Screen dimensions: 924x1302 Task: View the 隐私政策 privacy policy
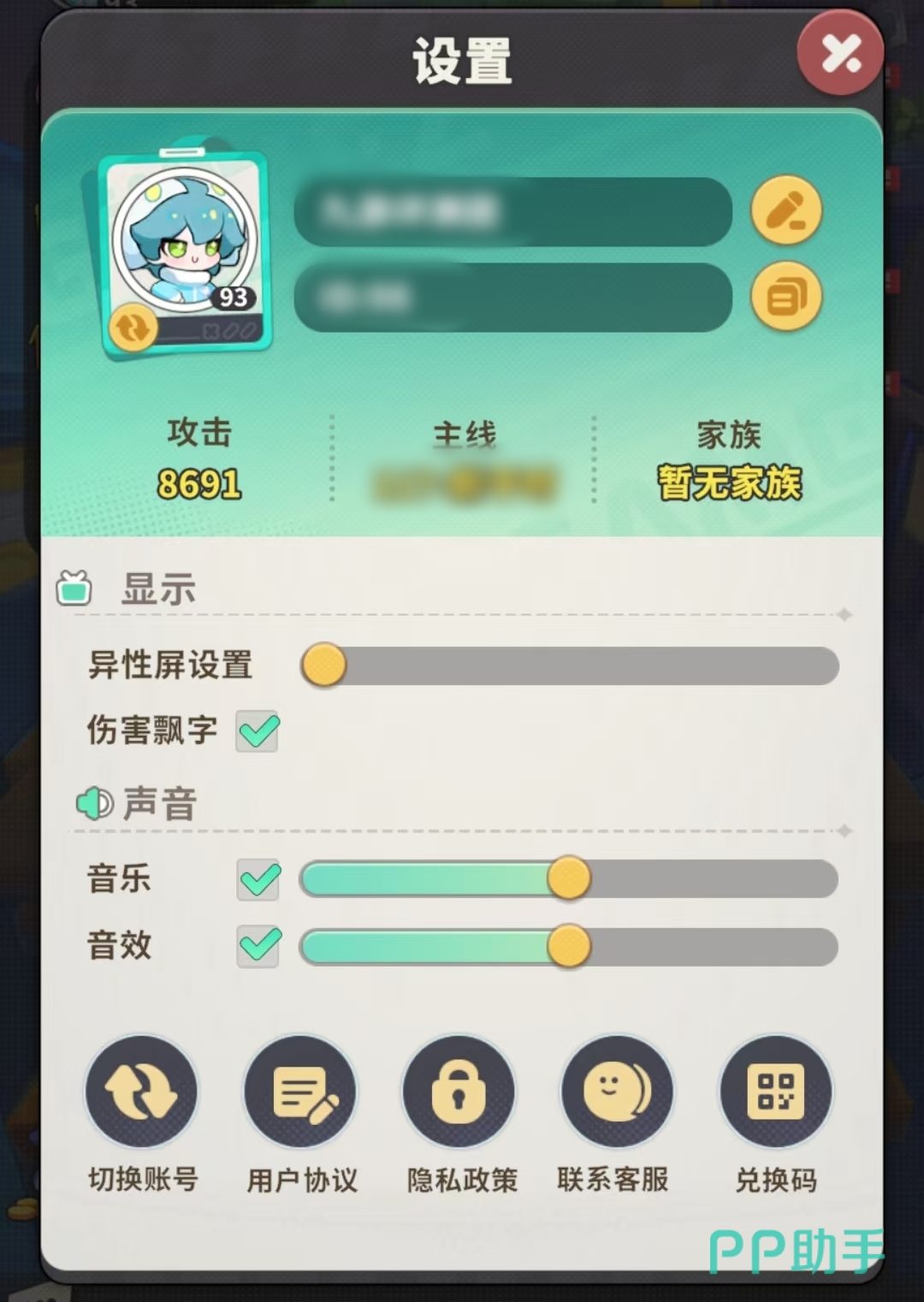pyautogui.click(x=459, y=1092)
